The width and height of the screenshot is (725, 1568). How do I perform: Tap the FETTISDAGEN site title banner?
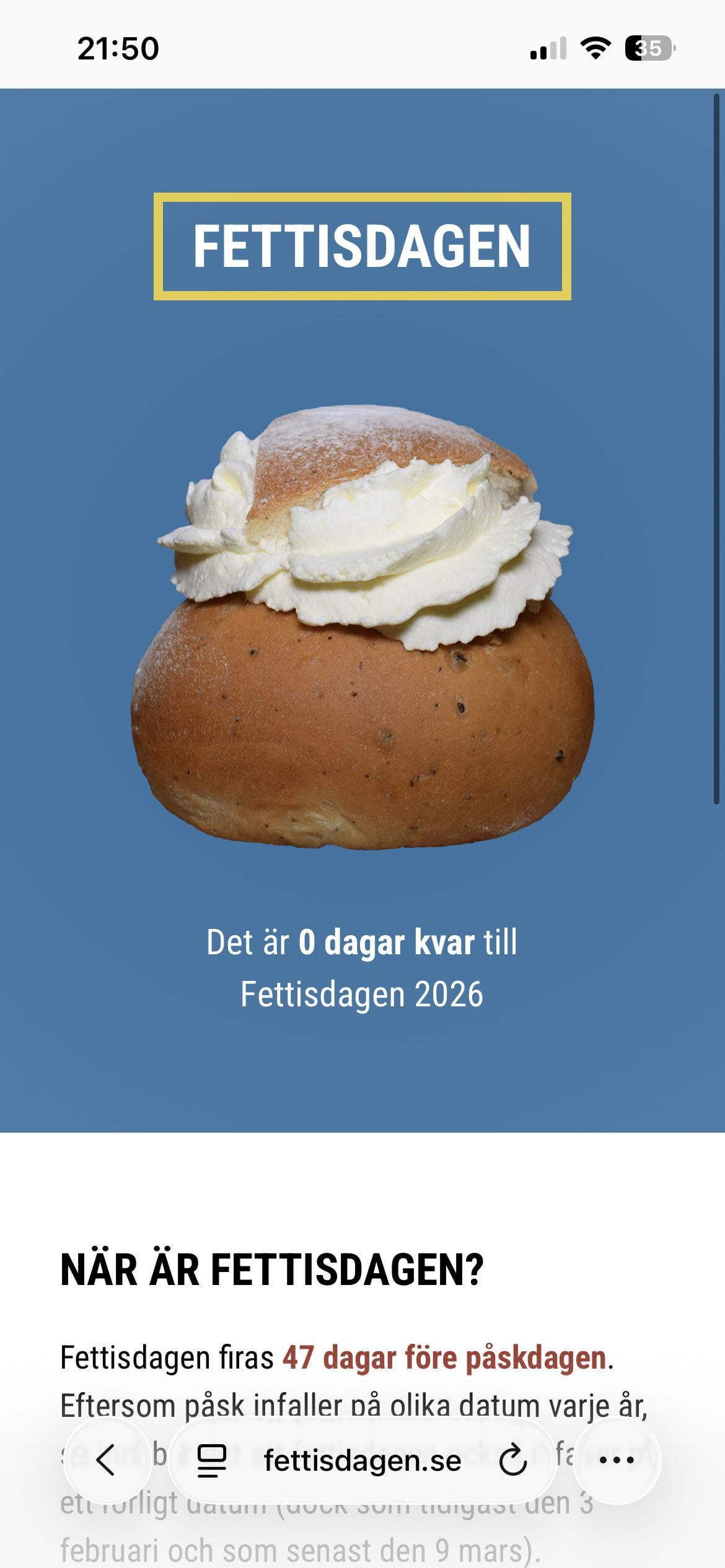tap(362, 246)
